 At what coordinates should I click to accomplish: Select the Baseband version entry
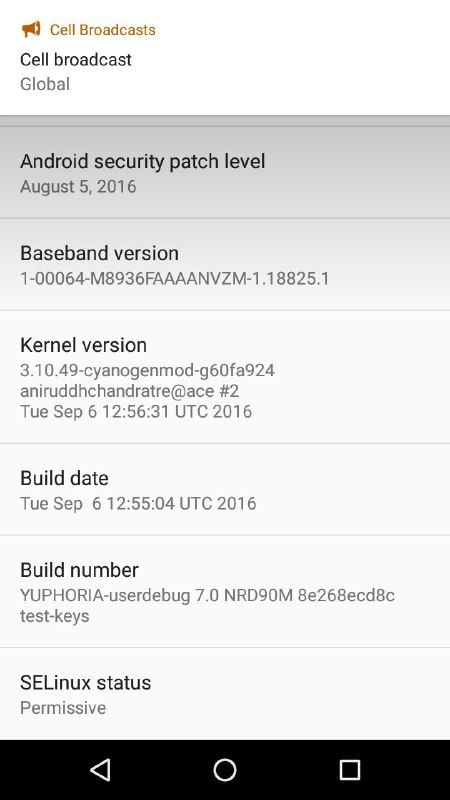225,264
